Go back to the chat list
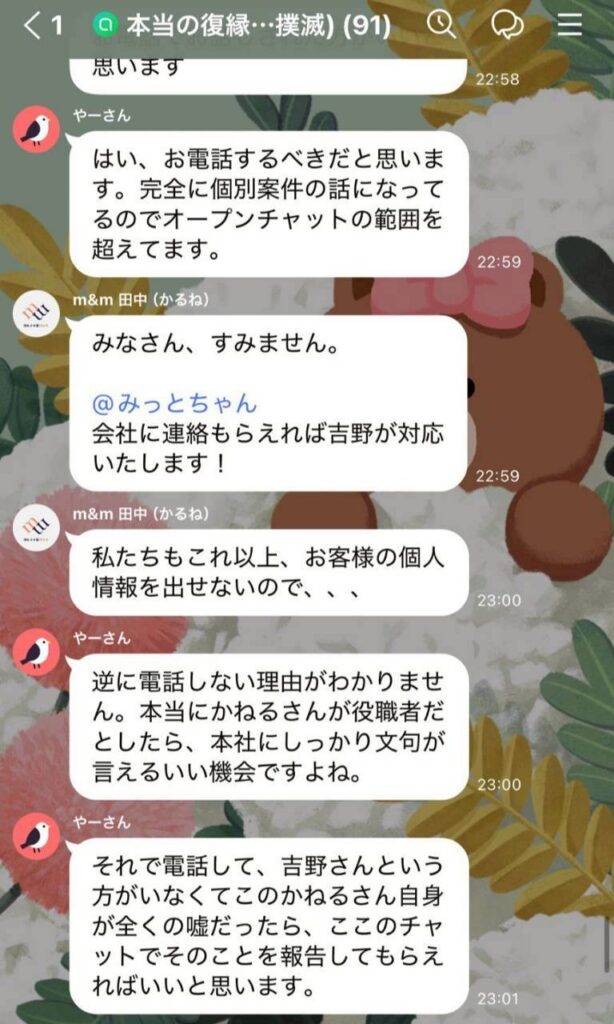 34,25
